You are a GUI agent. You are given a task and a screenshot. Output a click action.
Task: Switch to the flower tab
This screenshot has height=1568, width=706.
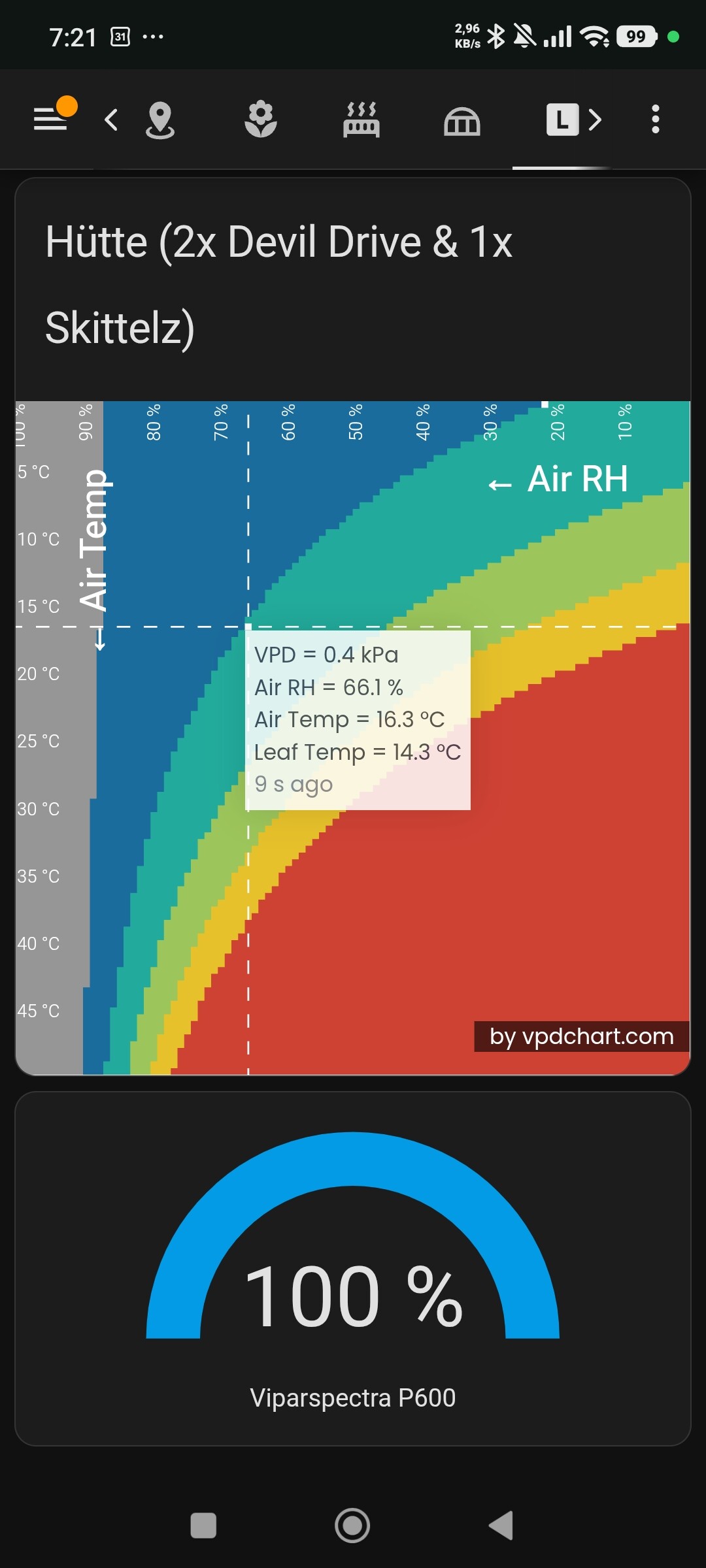click(x=261, y=119)
